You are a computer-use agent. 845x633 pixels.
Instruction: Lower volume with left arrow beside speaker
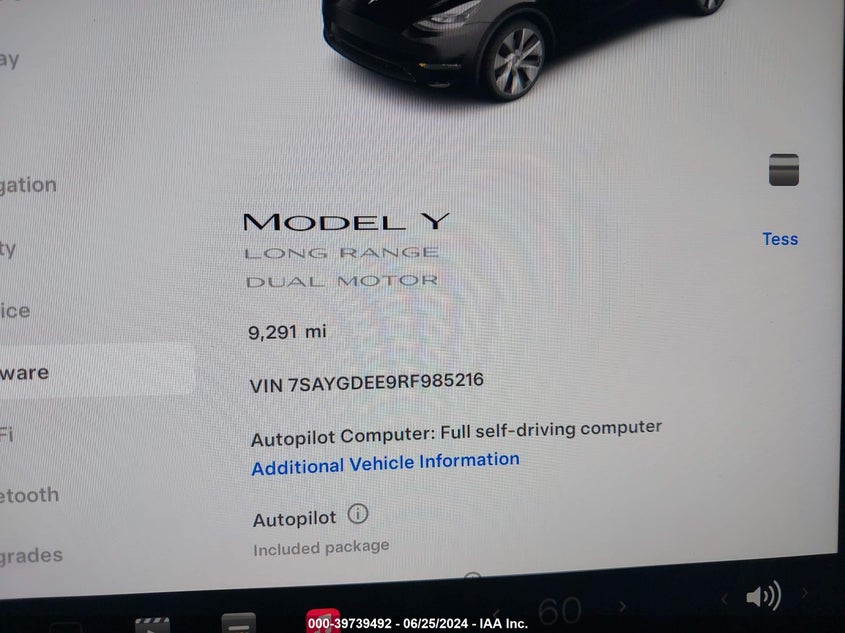click(724, 600)
